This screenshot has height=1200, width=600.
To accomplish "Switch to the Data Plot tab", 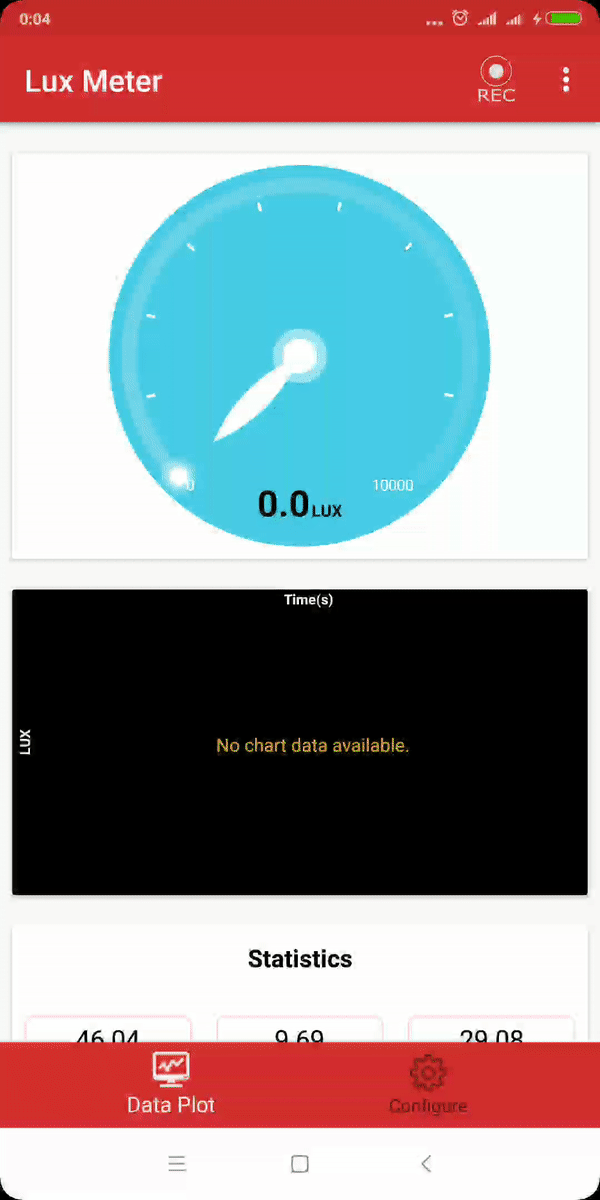I will tap(171, 1085).
